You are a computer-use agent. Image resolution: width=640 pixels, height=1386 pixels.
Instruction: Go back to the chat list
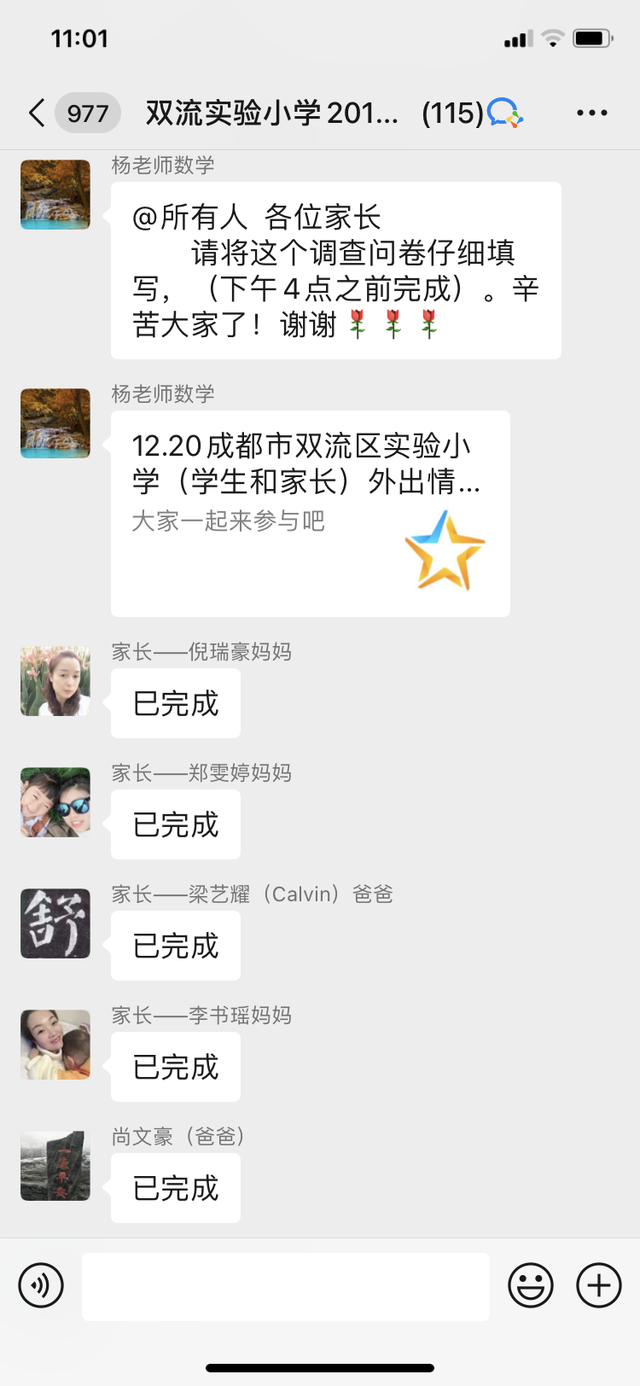38,113
